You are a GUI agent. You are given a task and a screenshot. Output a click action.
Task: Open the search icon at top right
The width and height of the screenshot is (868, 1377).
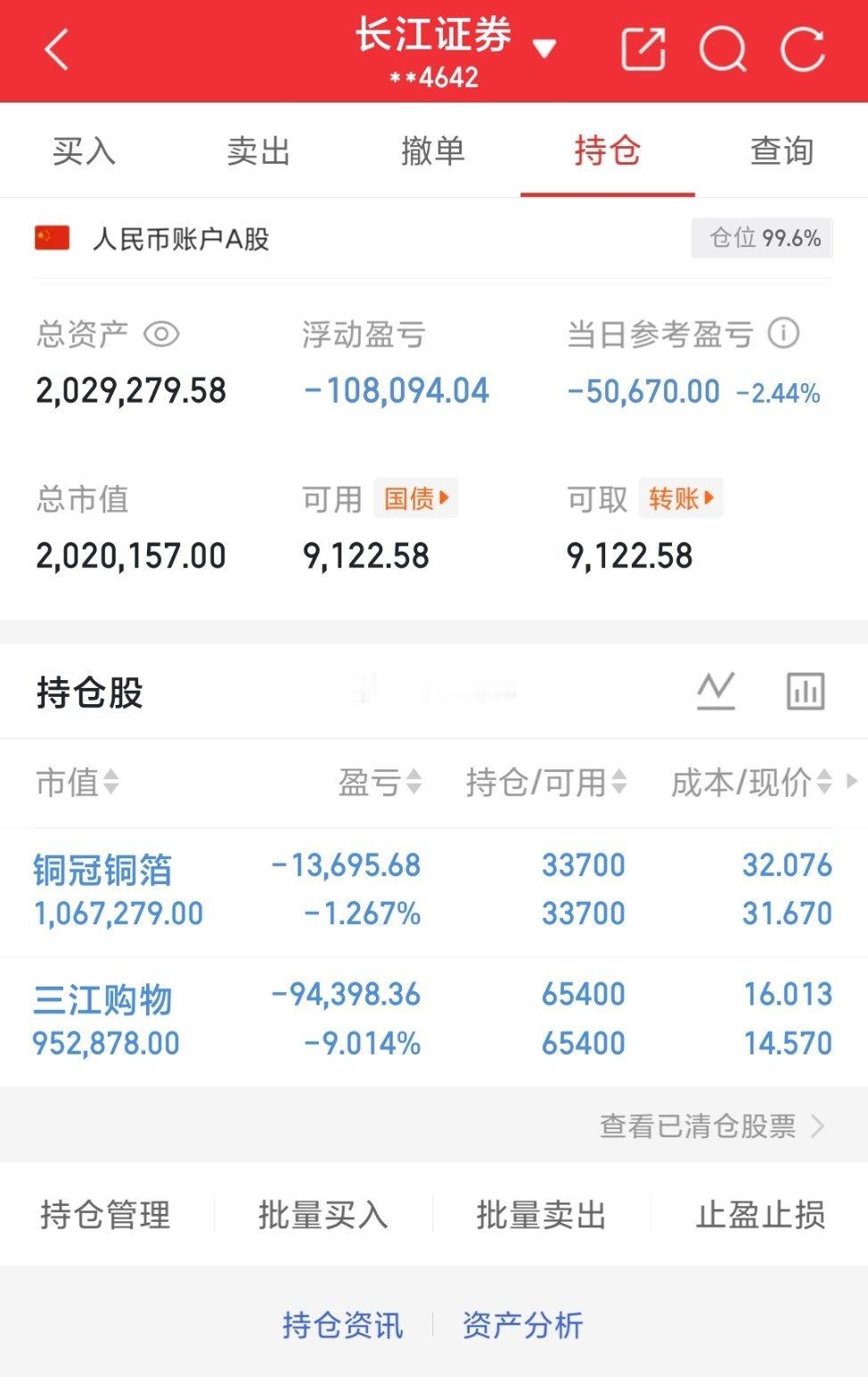(x=724, y=49)
